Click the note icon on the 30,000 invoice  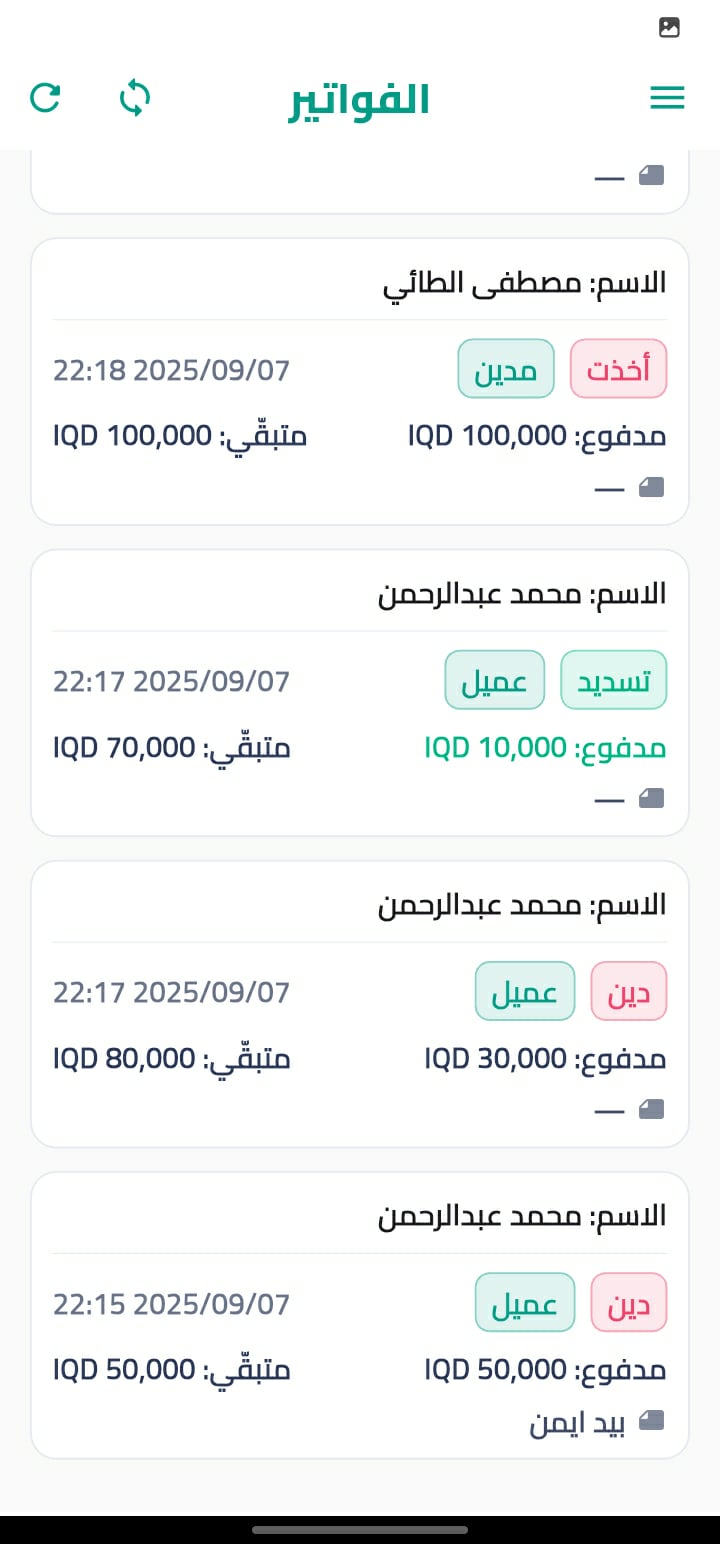pyautogui.click(x=652, y=1109)
